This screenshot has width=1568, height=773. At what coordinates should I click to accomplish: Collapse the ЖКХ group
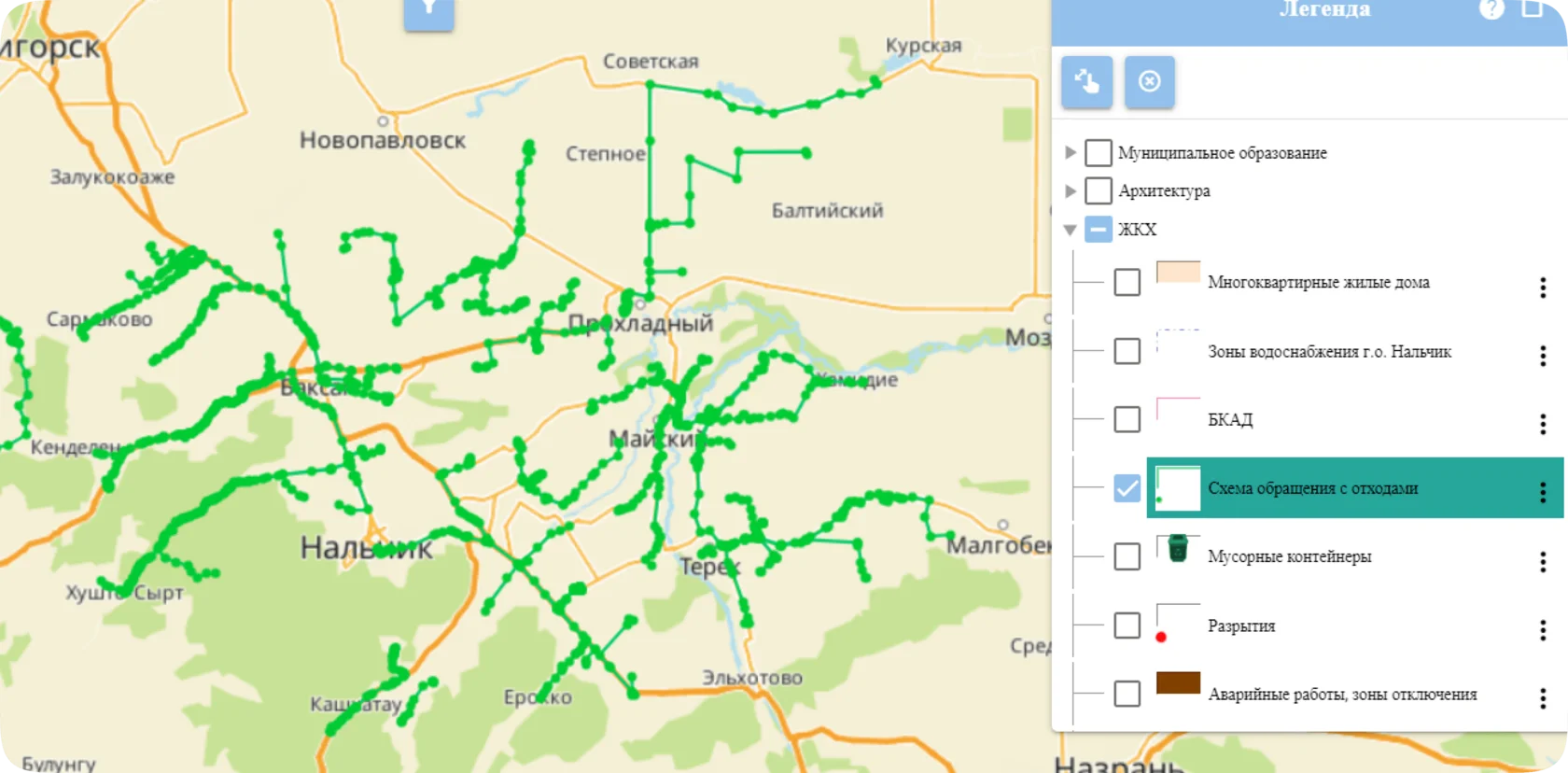click(x=1071, y=230)
